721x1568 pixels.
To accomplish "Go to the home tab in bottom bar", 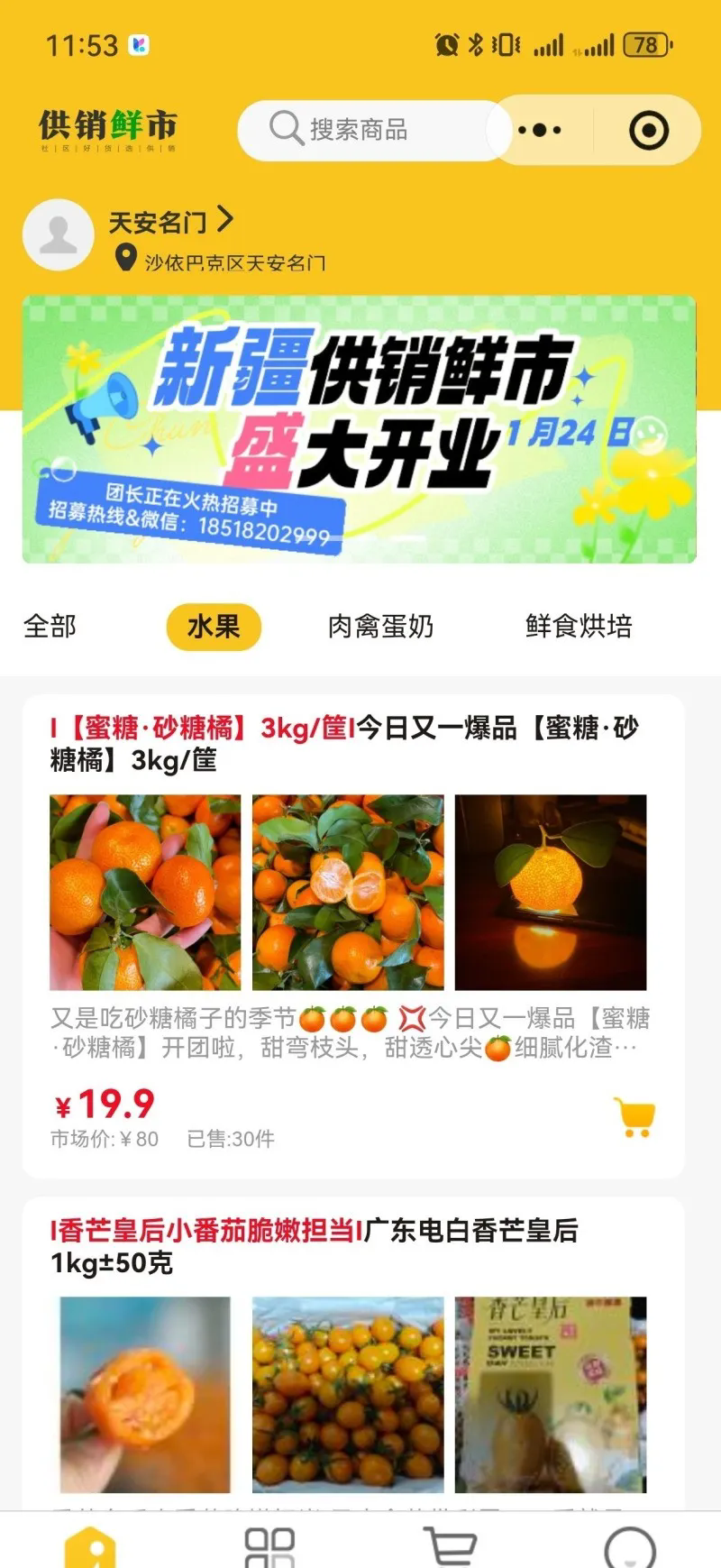I will pyautogui.click(x=90, y=1545).
